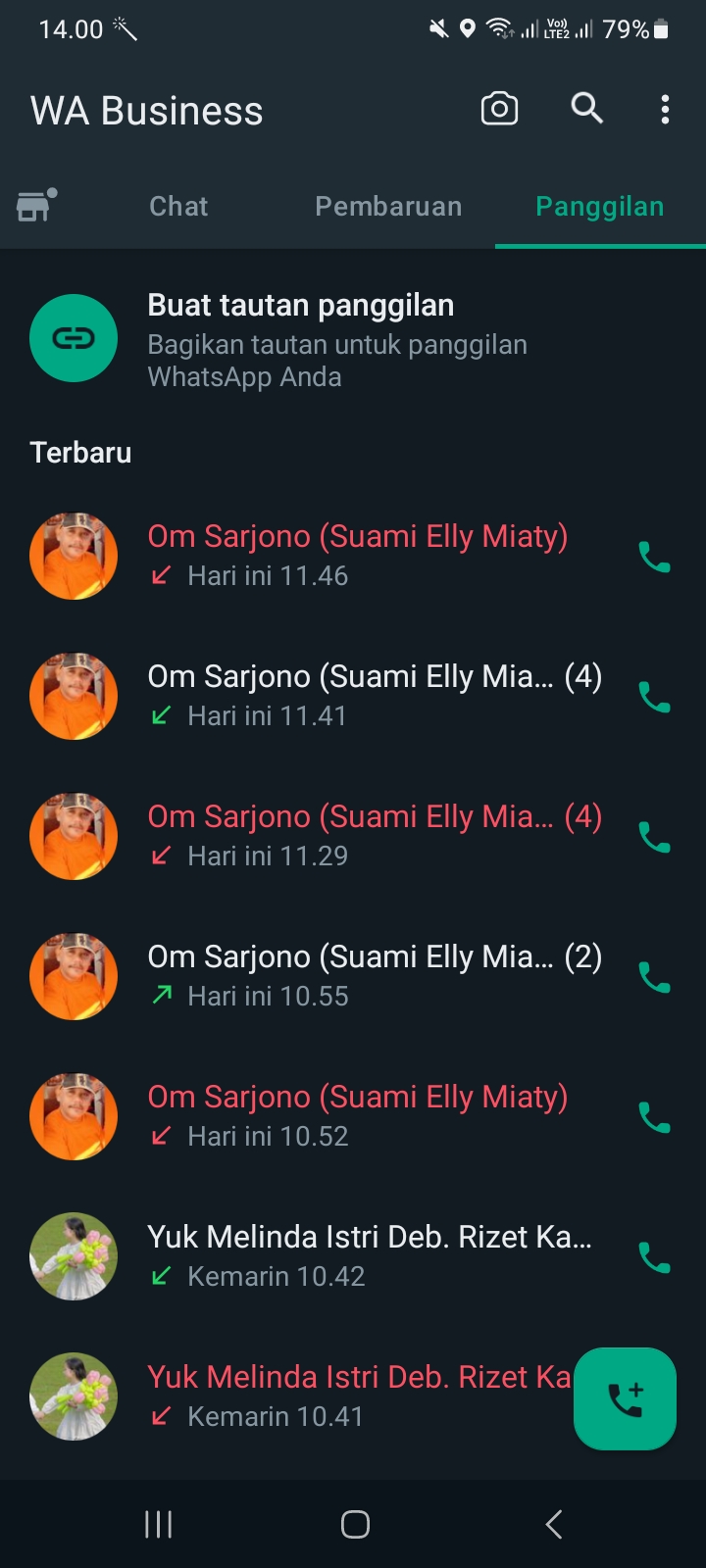This screenshot has height=1568, width=706.
Task: Open Yuk Melinda missed call at Kemarin 10.41
Action: point(357,1396)
